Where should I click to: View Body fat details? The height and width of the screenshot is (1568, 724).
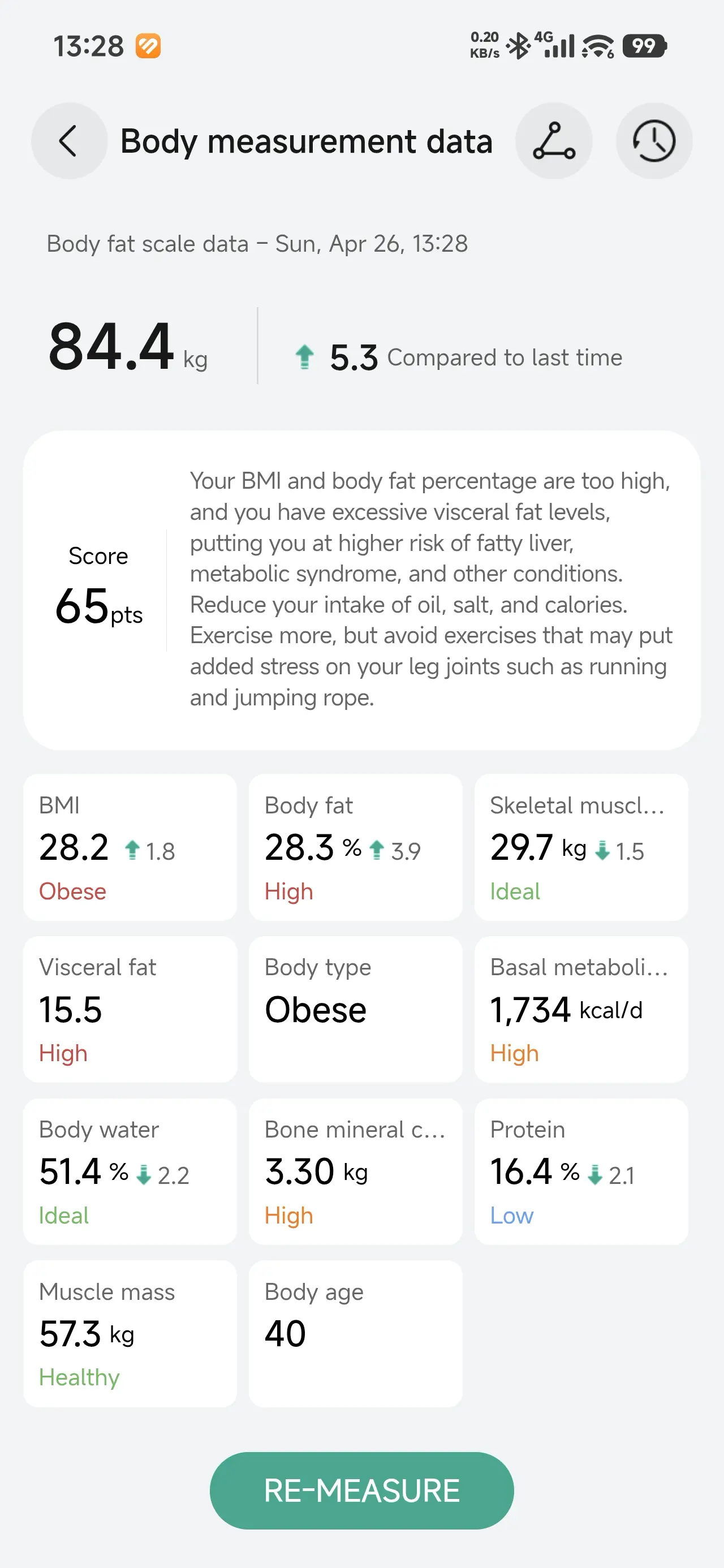pos(356,847)
